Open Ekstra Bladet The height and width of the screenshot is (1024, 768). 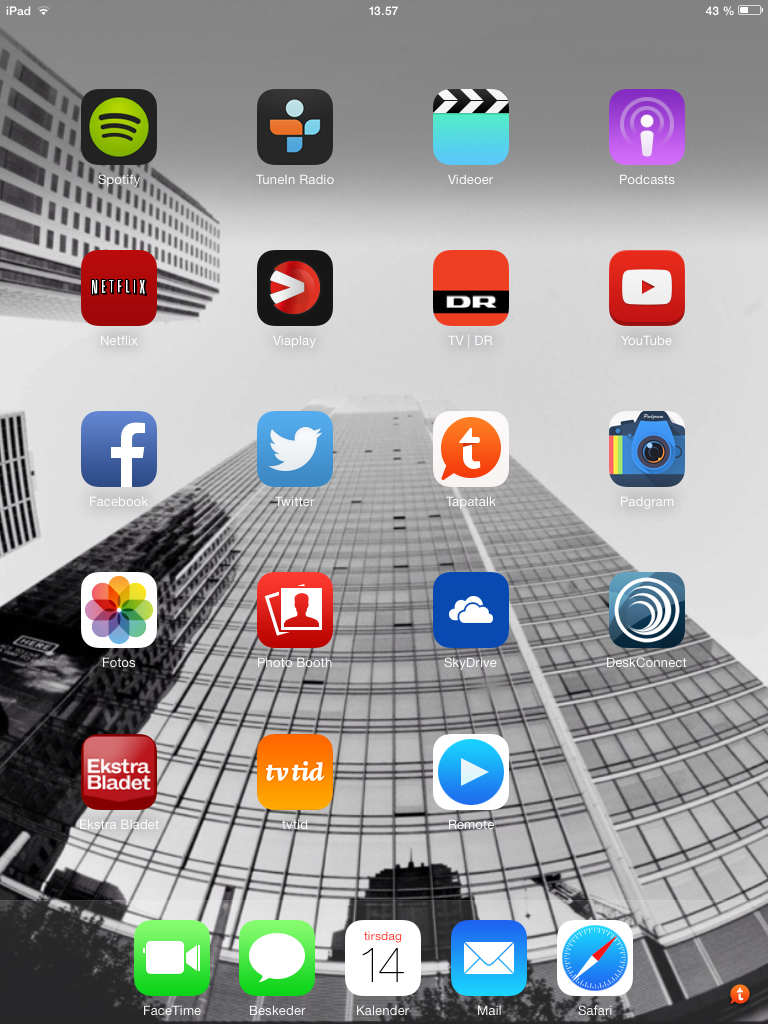coord(119,772)
